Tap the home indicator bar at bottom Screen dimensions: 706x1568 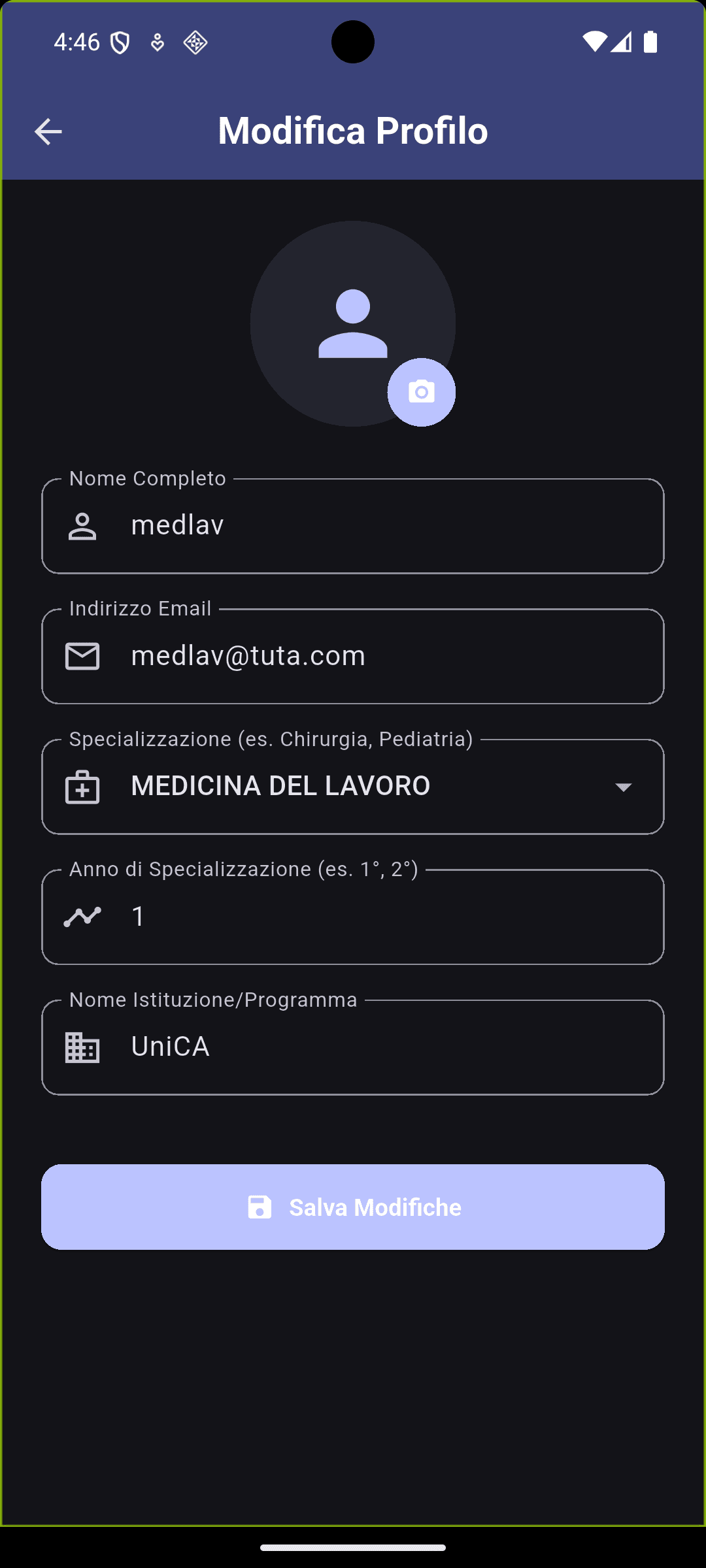coord(352,1548)
